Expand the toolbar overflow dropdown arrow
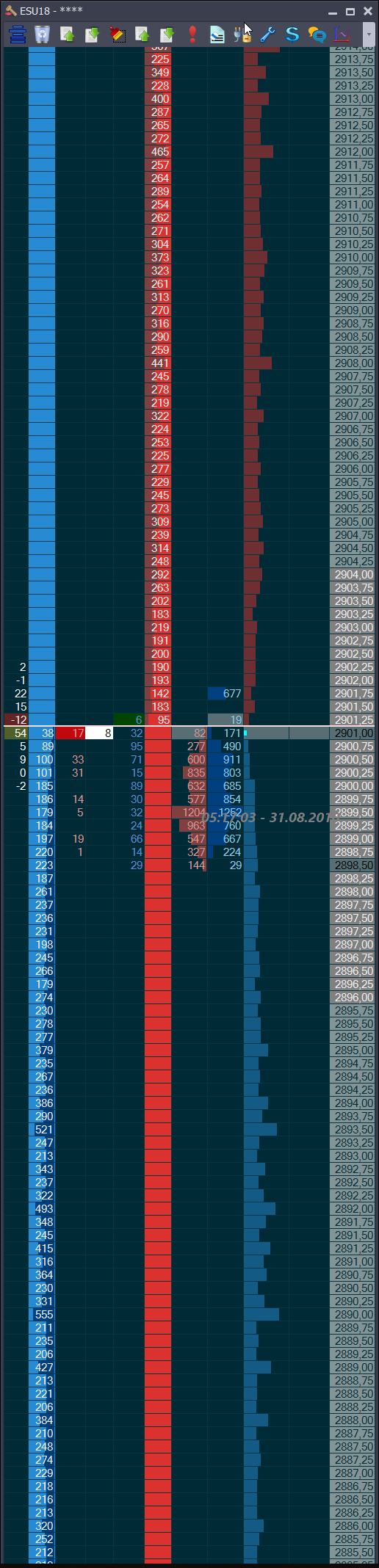 click(369, 35)
